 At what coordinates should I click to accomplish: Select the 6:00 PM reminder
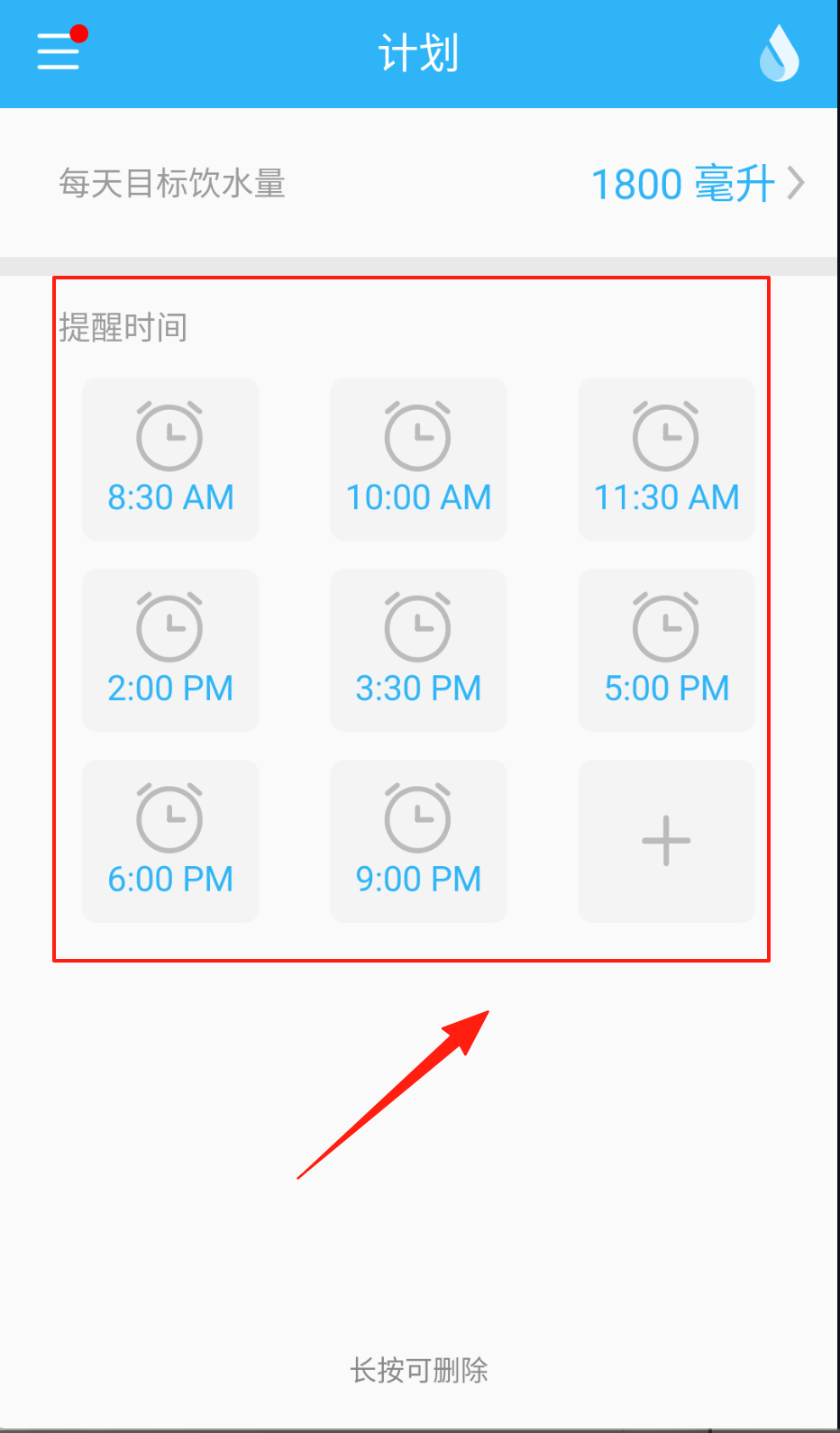(x=170, y=842)
